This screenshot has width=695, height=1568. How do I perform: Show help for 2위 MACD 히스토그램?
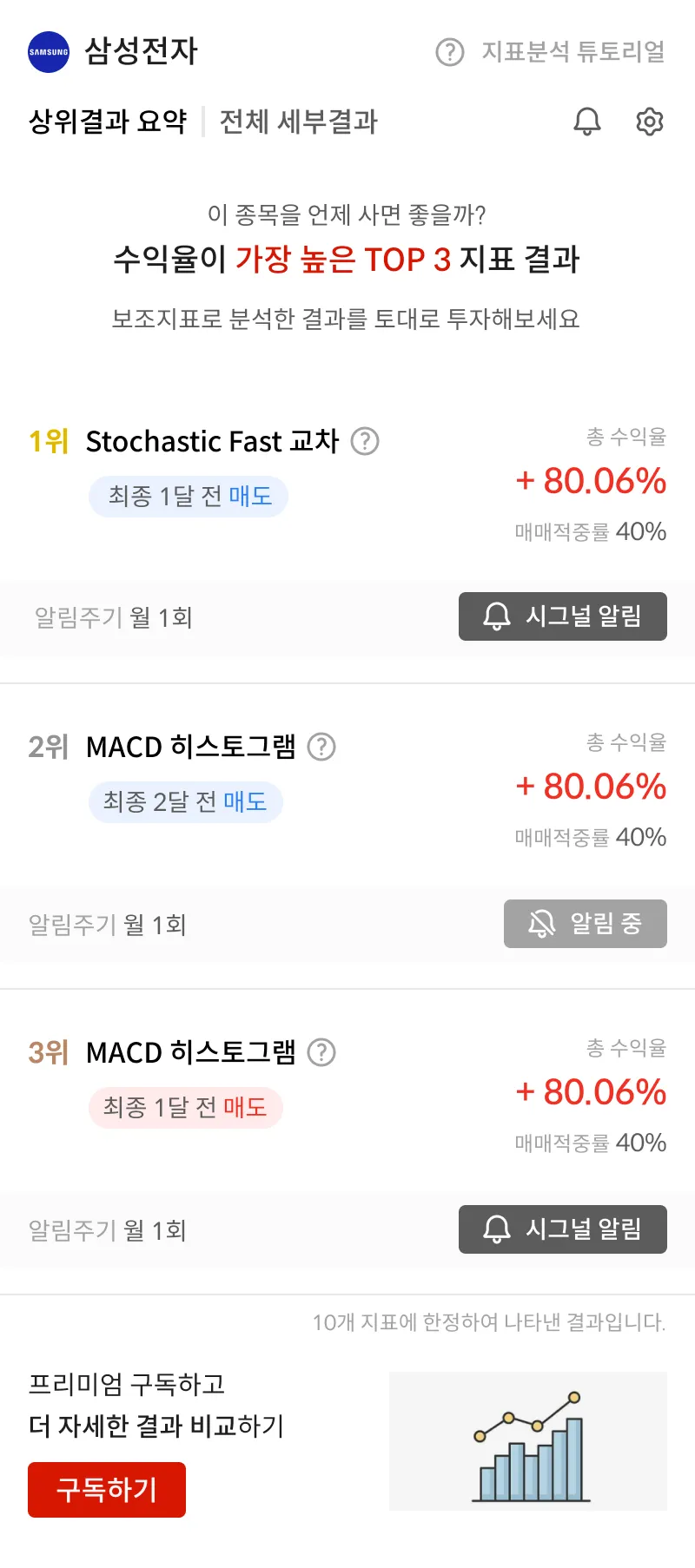[x=321, y=747]
